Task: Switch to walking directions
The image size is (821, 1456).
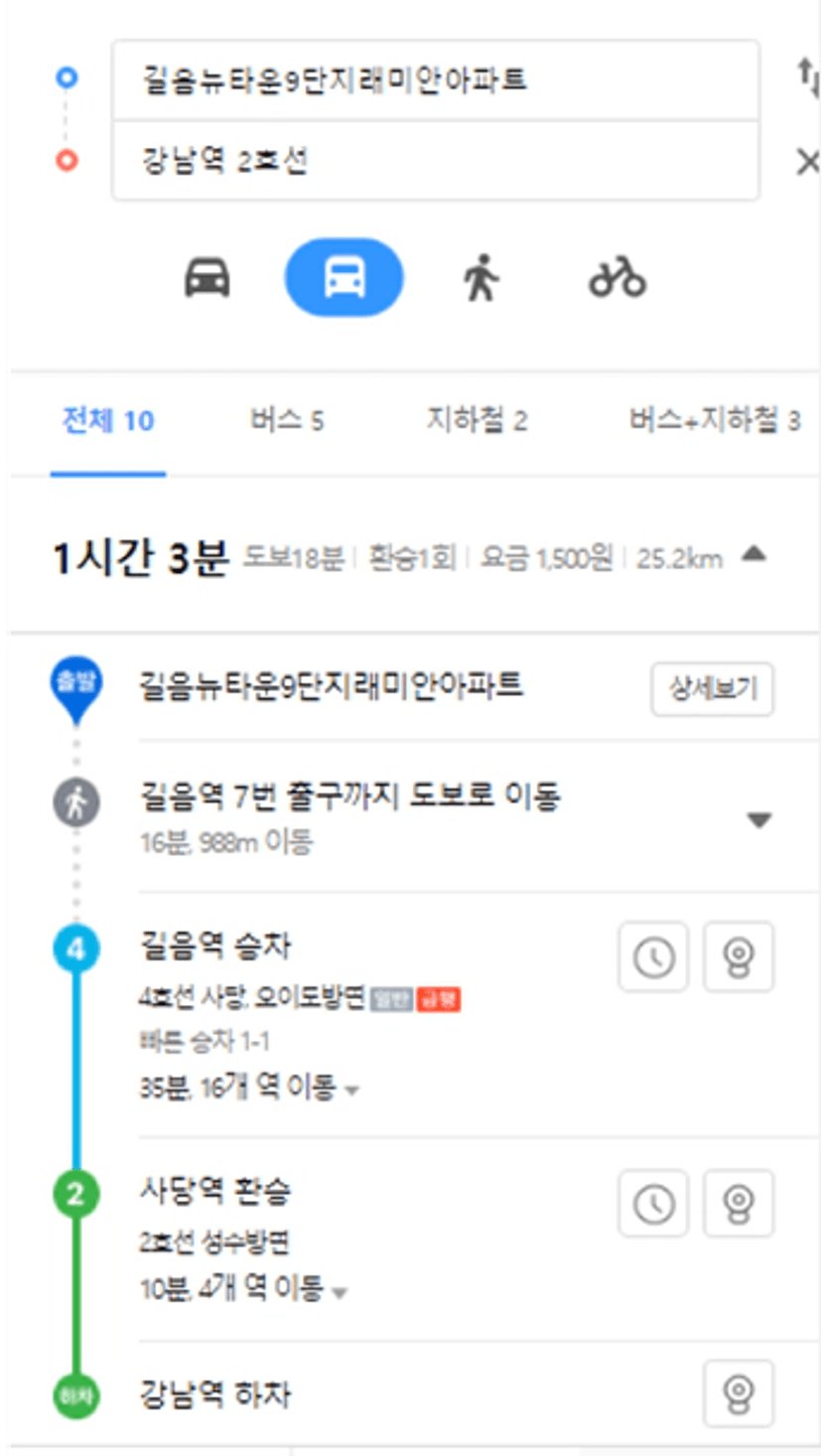Action: [x=481, y=277]
